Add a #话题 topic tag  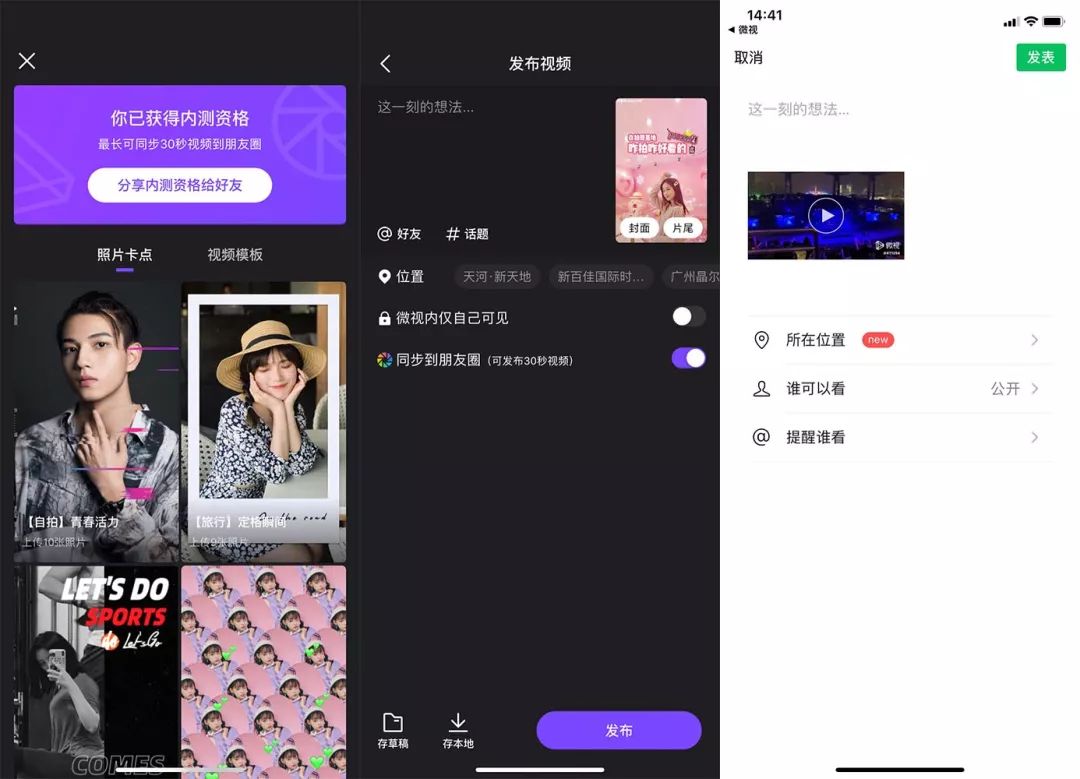[x=467, y=234]
